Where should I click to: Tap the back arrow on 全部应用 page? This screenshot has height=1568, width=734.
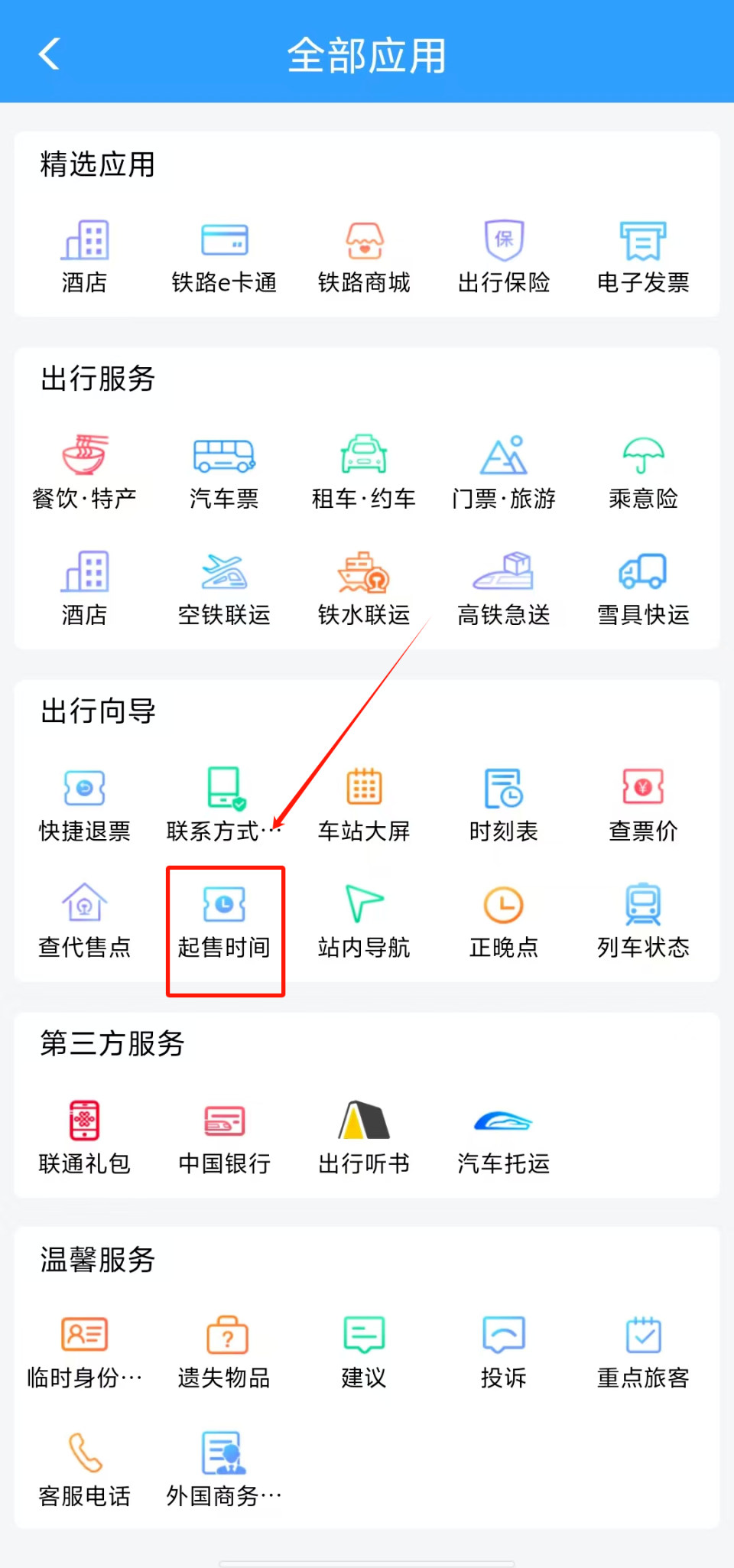pos(48,54)
